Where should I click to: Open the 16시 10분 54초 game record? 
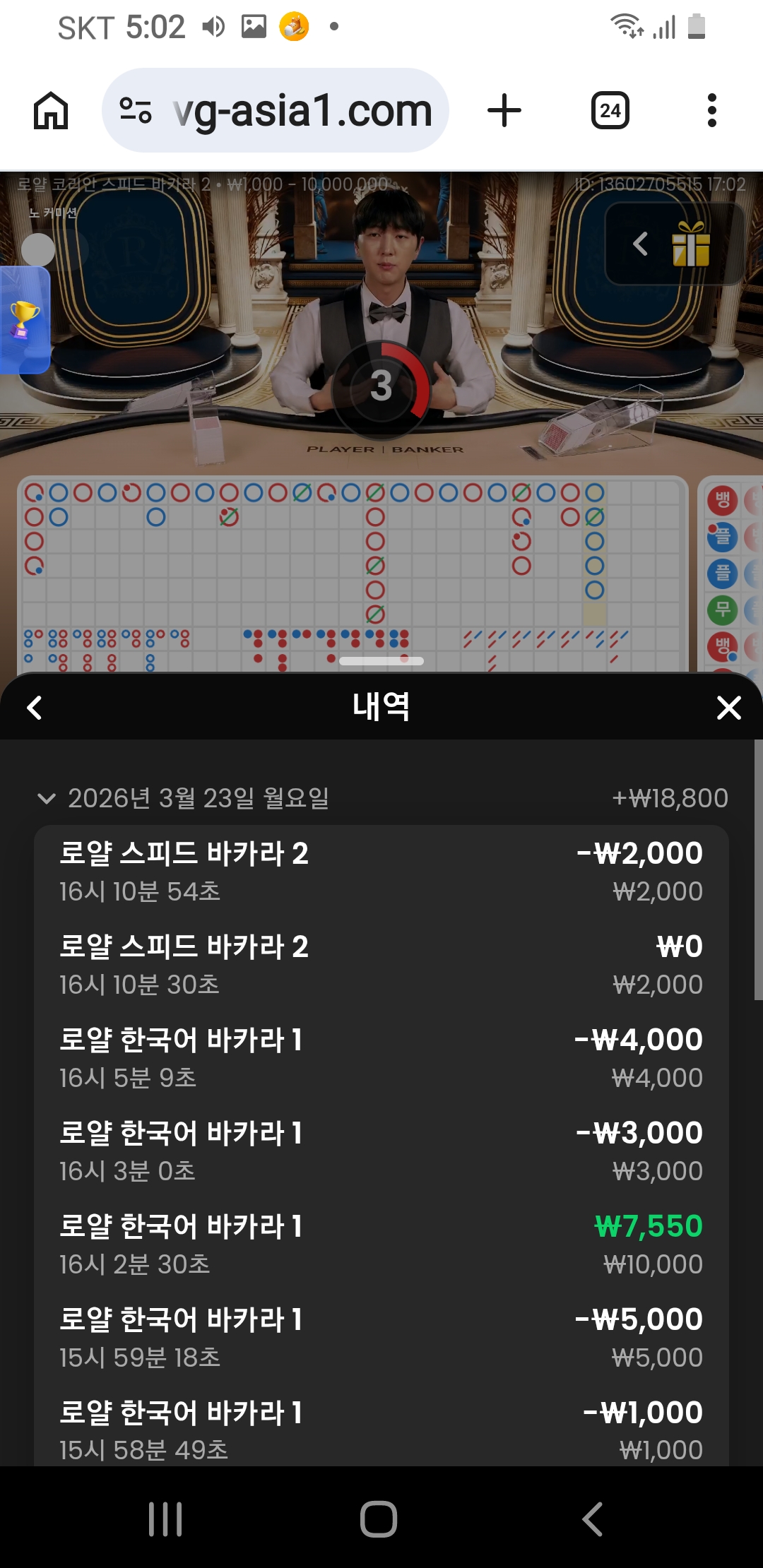pyautogui.click(x=381, y=872)
